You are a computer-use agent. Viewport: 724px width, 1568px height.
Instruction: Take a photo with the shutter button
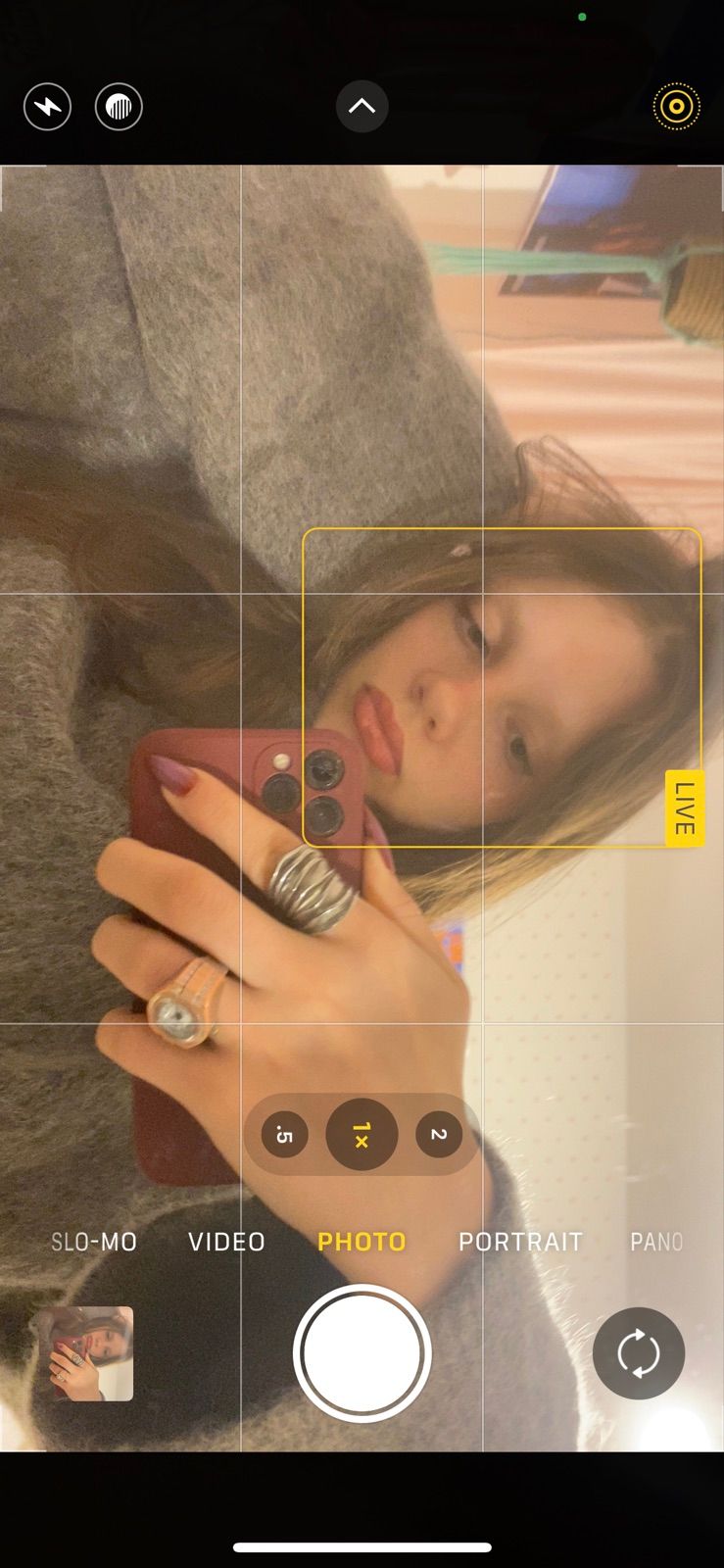pos(362,1353)
